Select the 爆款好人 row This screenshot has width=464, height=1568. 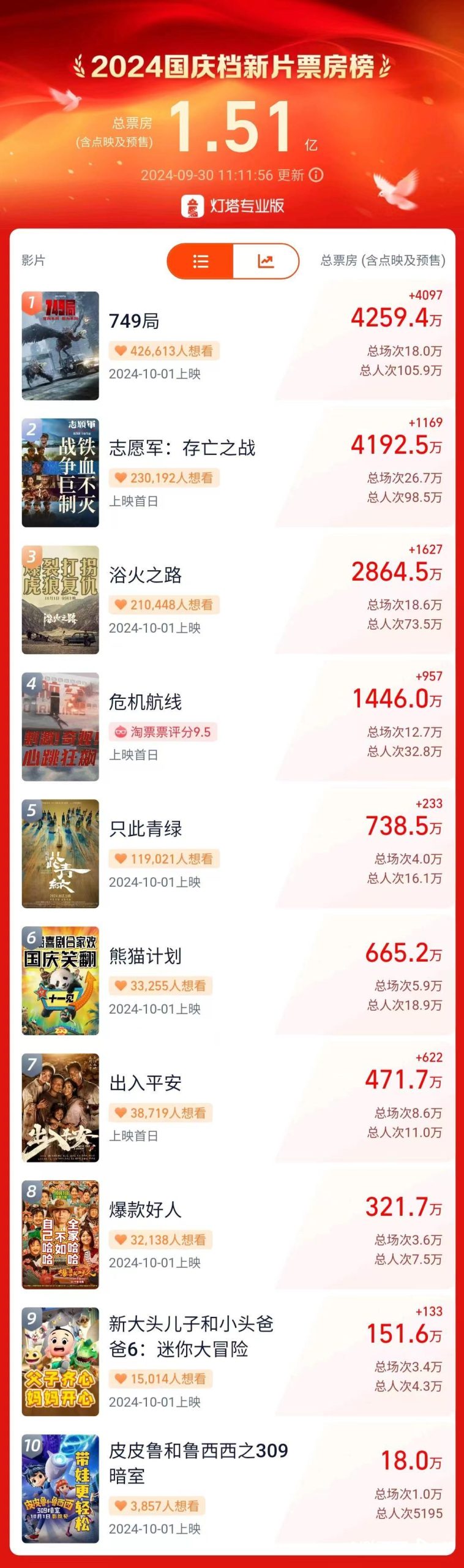(232, 1235)
